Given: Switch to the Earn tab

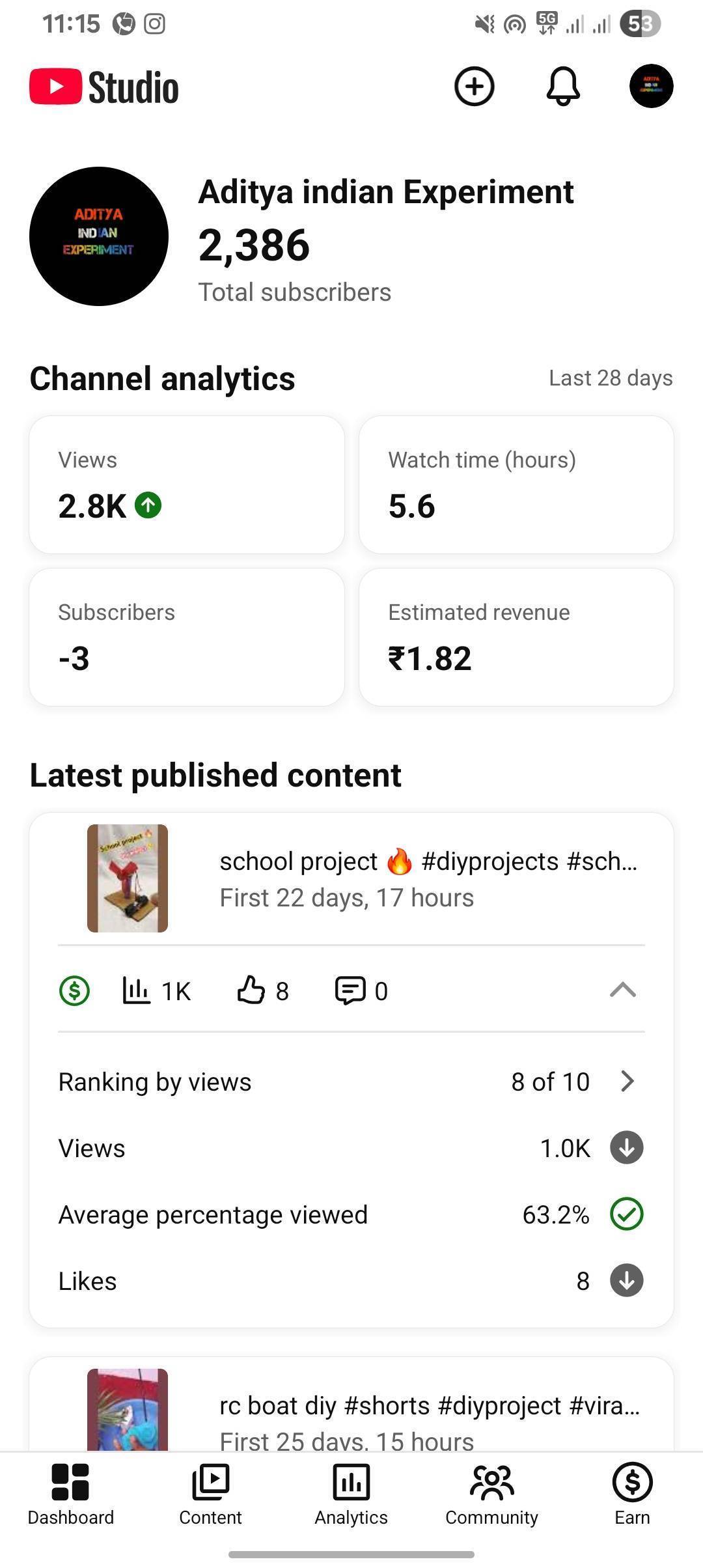Looking at the screenshot, I should pos(632,1494).
